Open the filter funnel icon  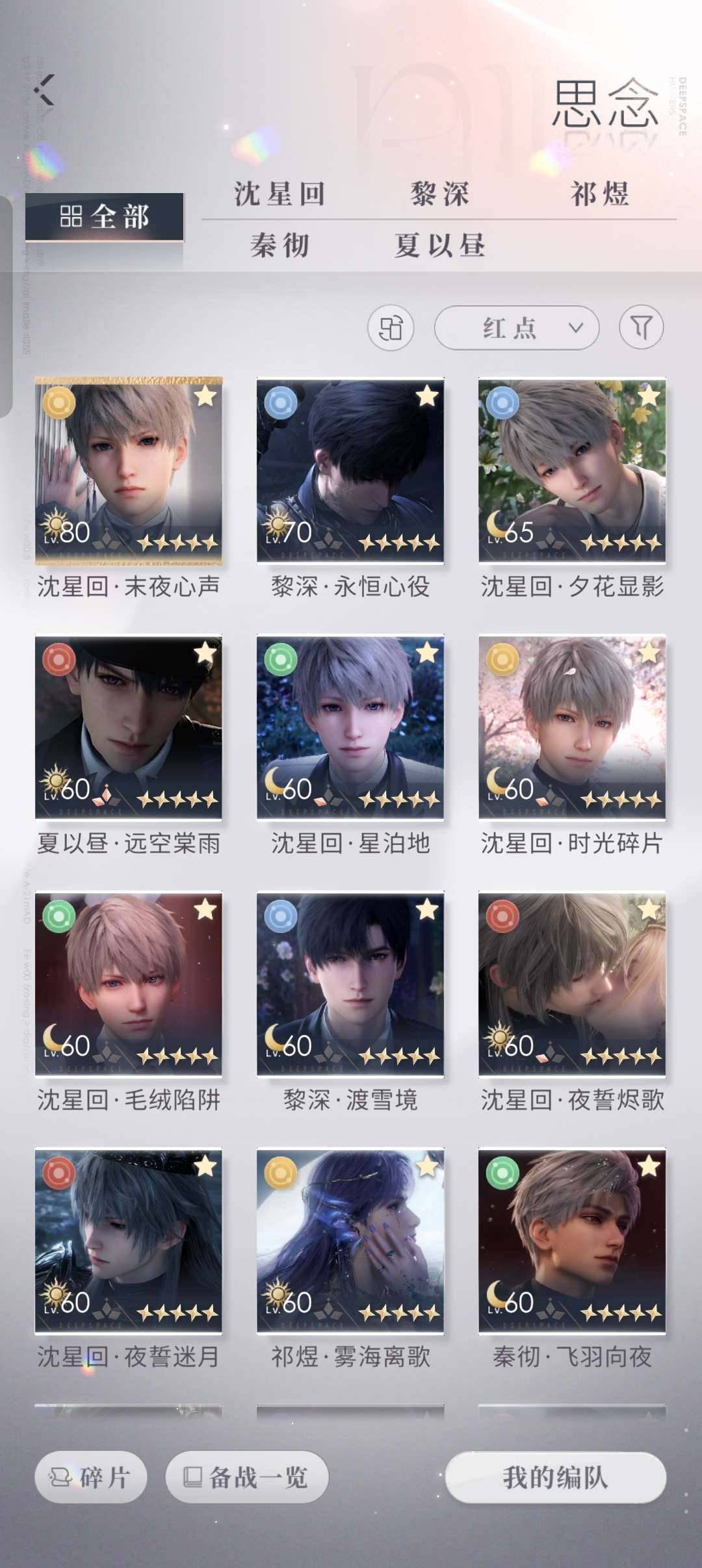(x=641, y=327)
